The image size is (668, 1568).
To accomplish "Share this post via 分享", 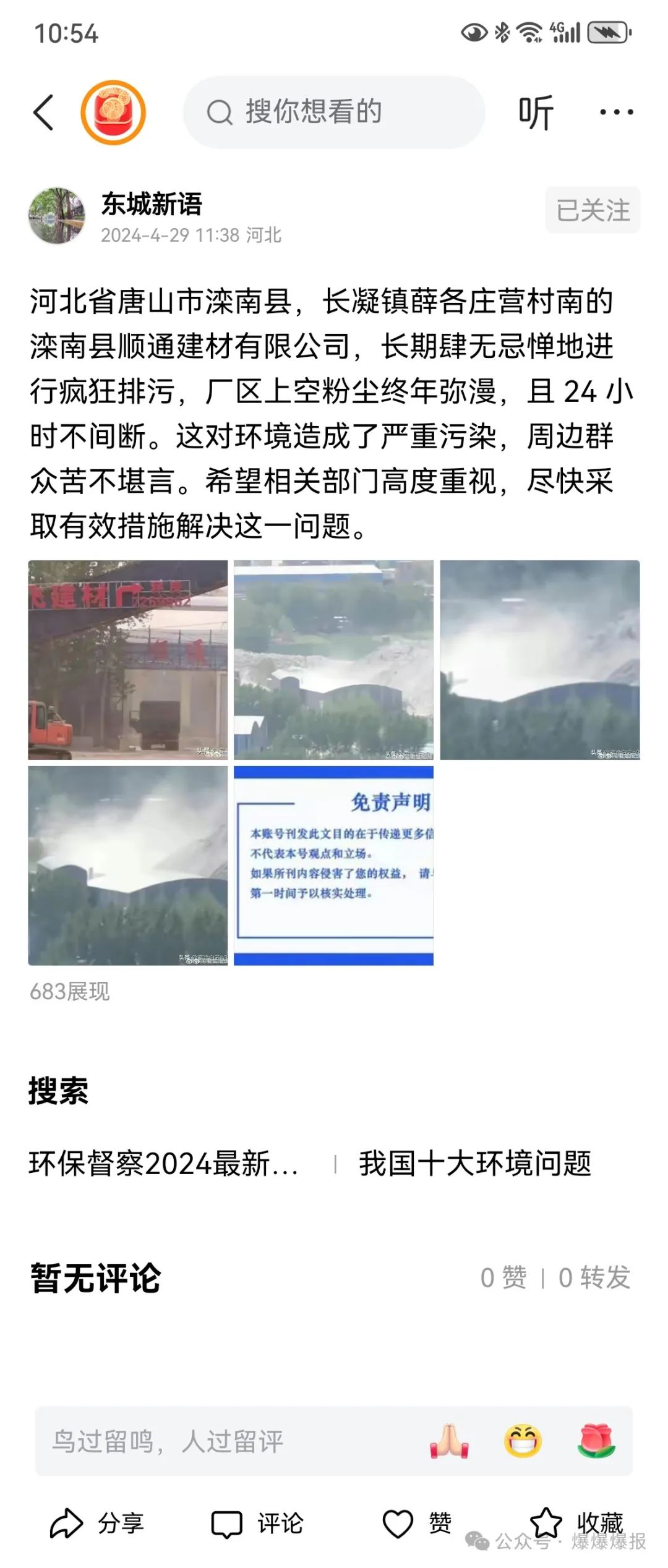I will click(97, 1523).
